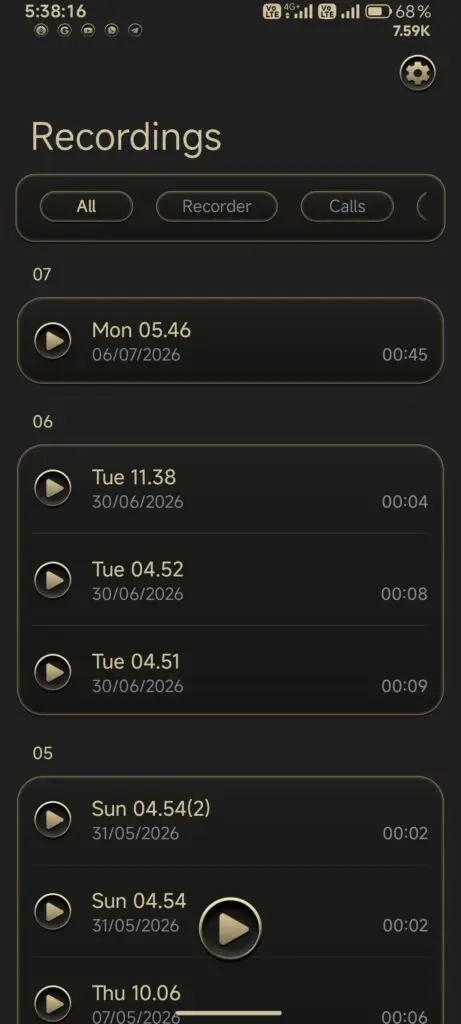461x1024 pixels.
Task: Open the settings gear icon
Action: 417,73
